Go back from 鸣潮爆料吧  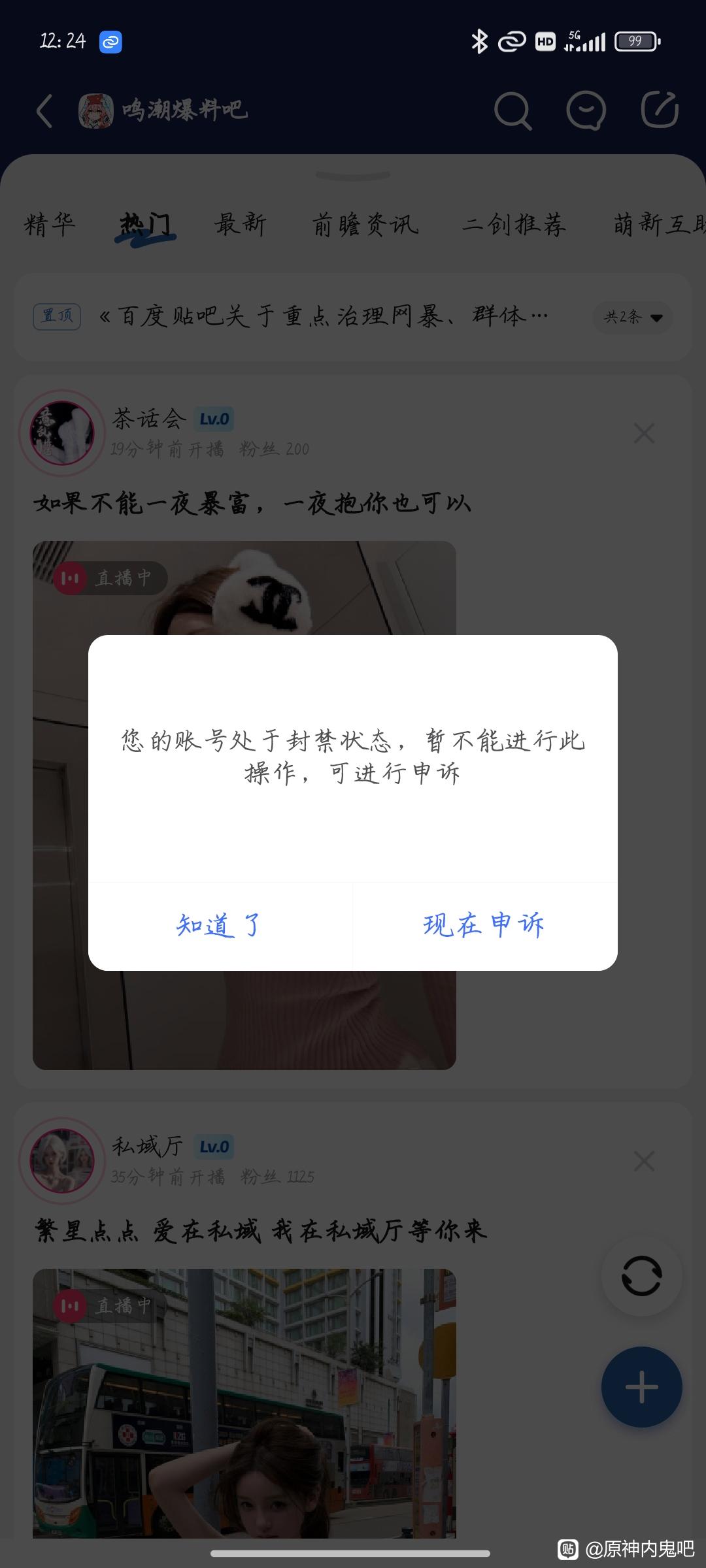[x=44, y=110]
